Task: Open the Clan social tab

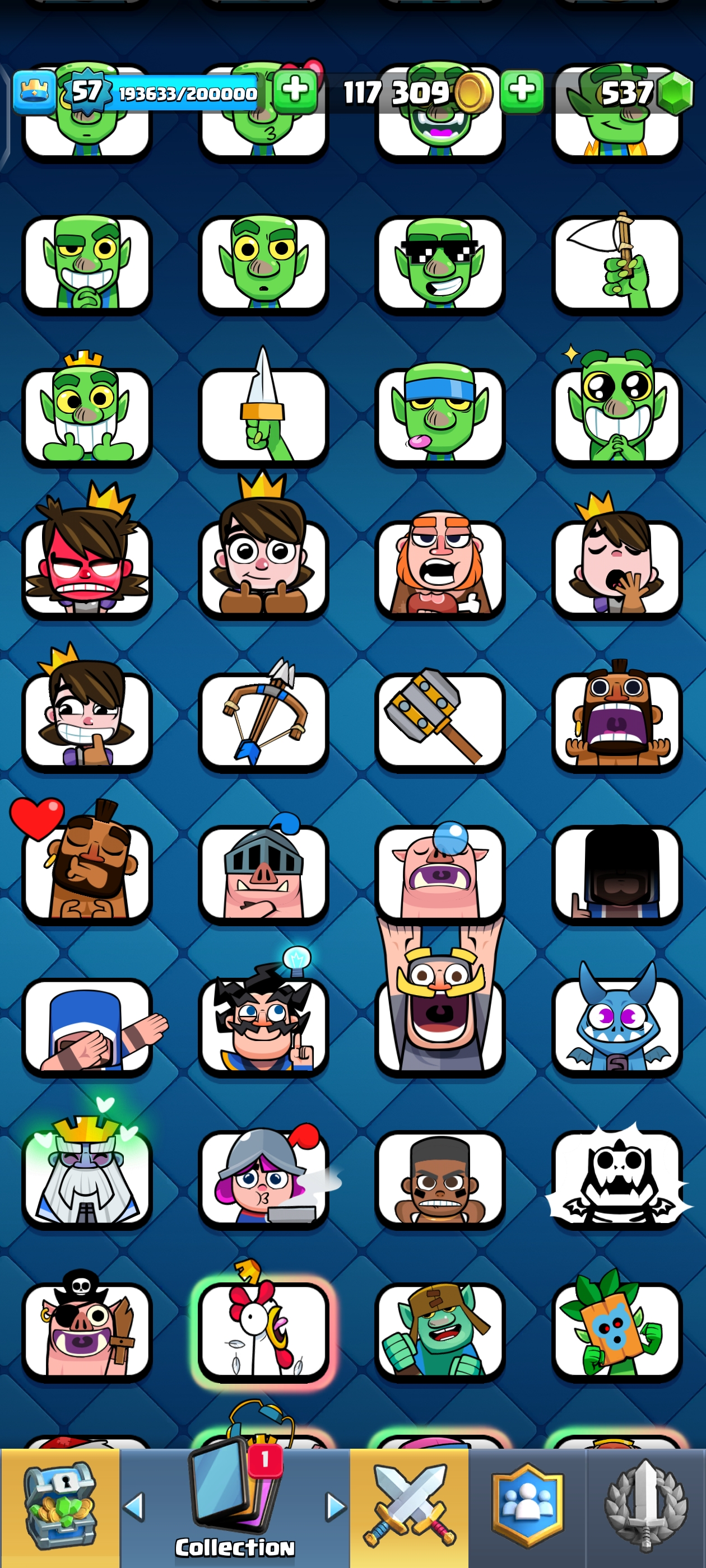Action: [527, 1506]
